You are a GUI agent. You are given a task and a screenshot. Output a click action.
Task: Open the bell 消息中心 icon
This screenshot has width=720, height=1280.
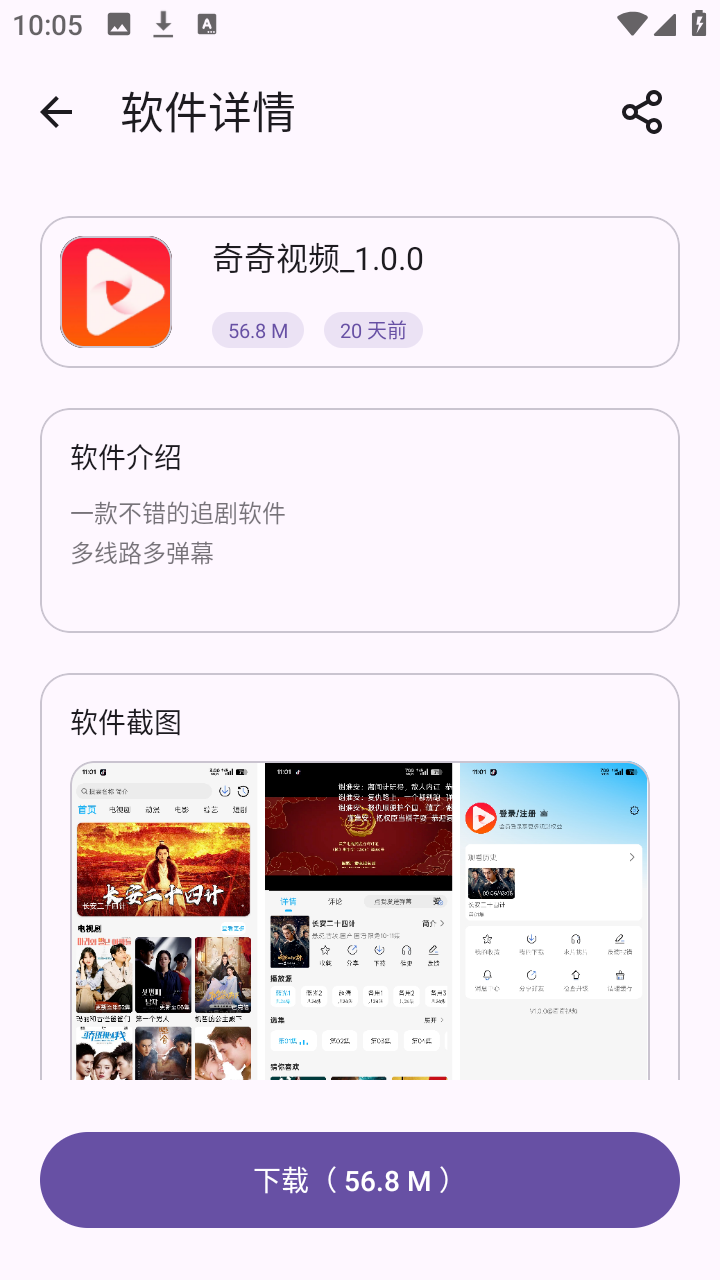pyautogui.click(x=487, y=975)
